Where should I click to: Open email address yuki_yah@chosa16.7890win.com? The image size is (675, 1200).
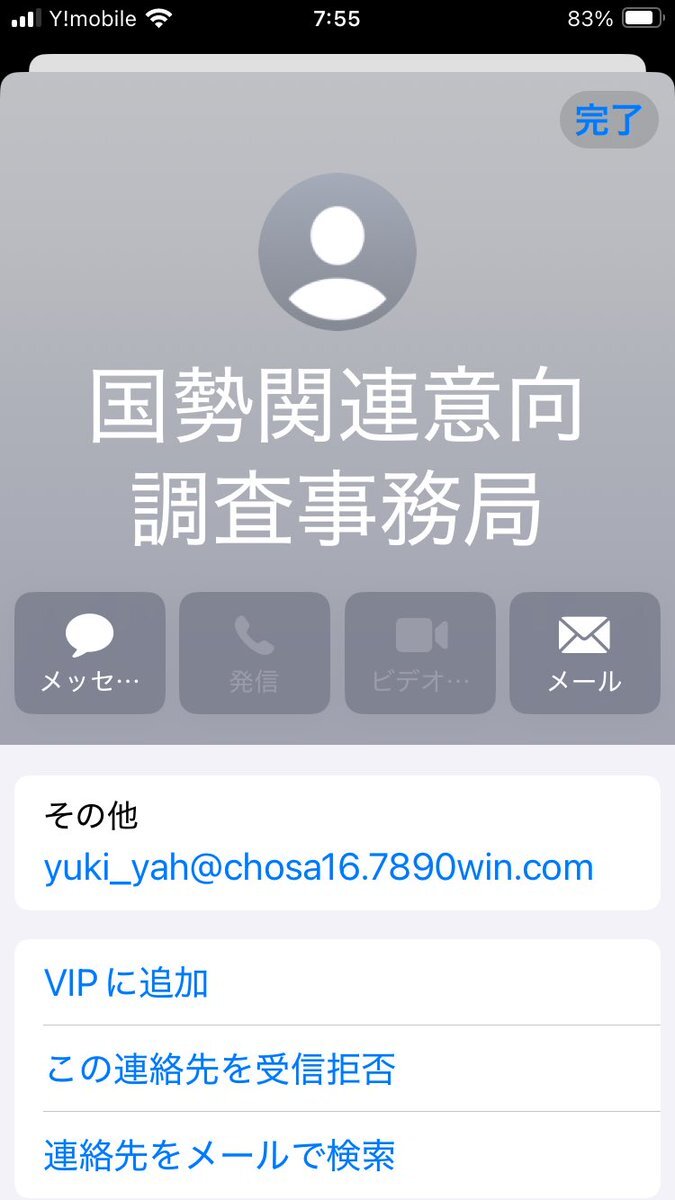click(318, 867)
